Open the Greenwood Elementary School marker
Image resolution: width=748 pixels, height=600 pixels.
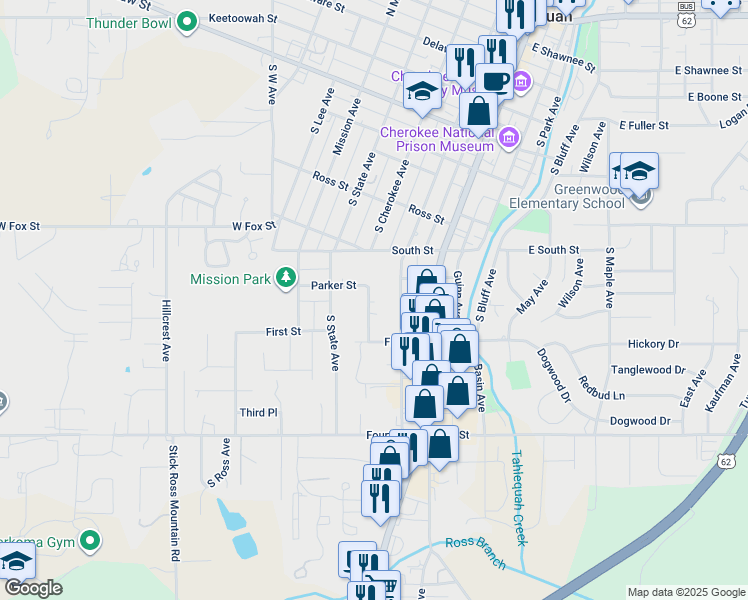tap(641, 195)
